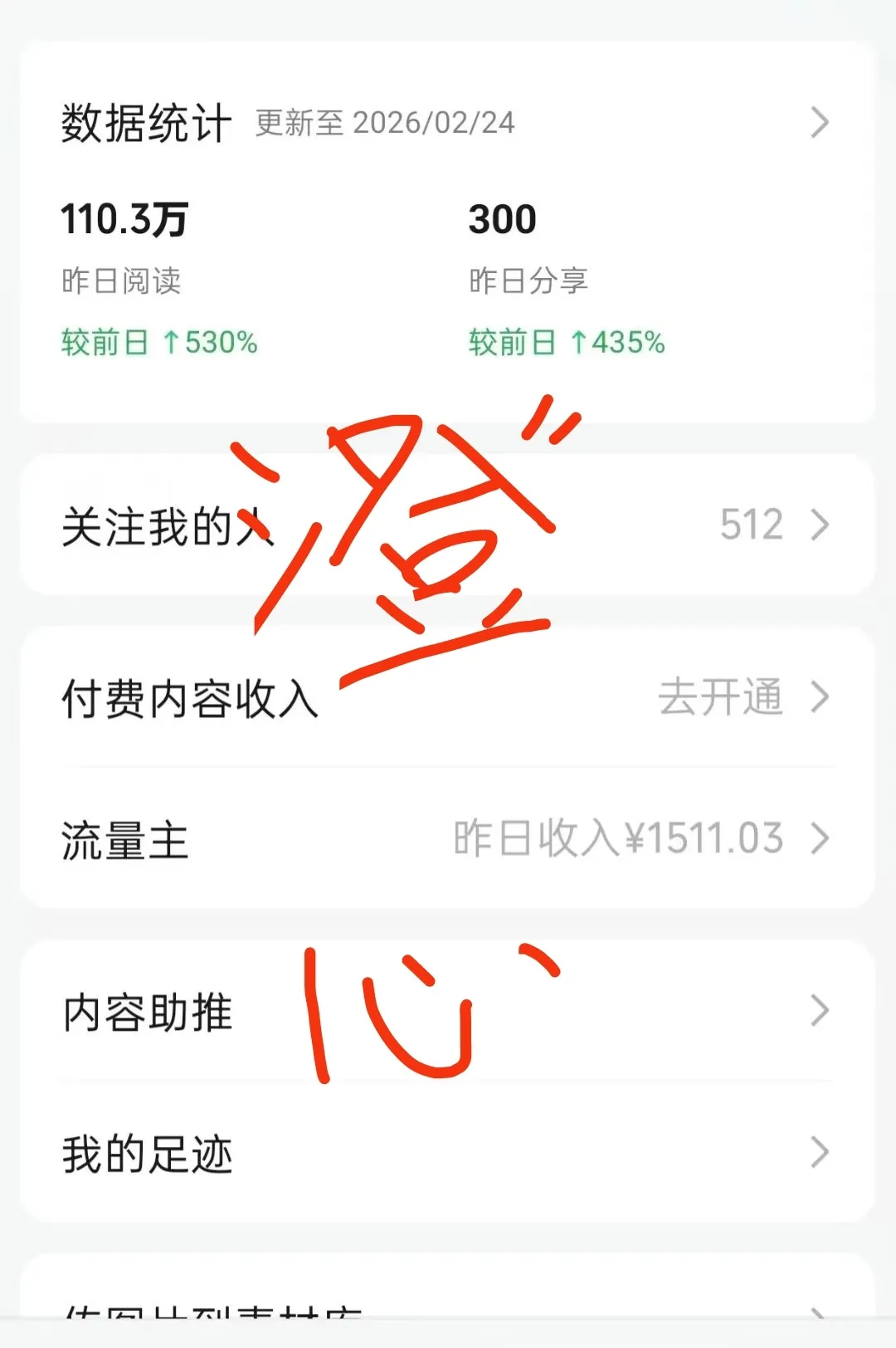Tap 去开通 for 付费内容收入
896x1348 pixels.
point(720,697)
